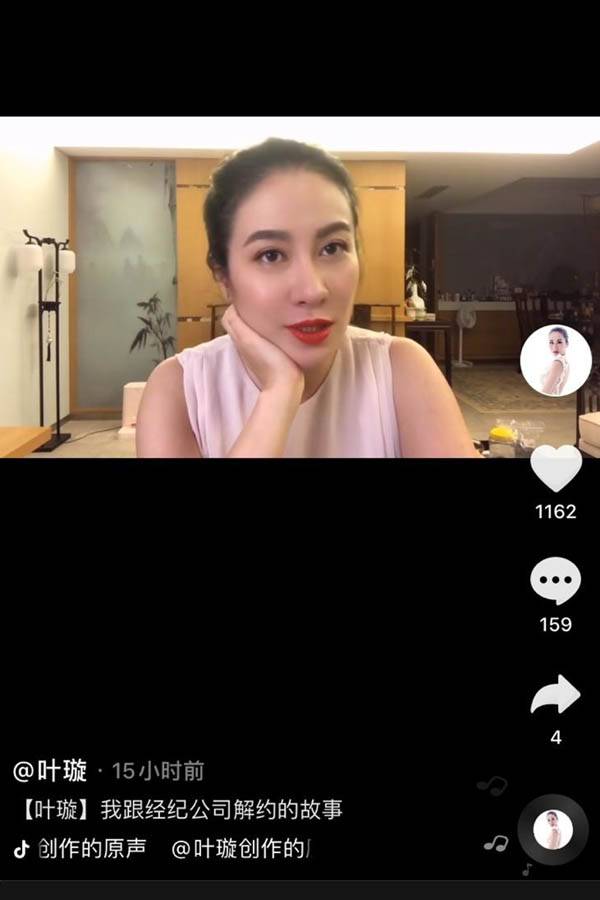Image resolution: width=600 pixels, height=900 pixels.
Task: Like this video with the heart icon
Action: 555,469
